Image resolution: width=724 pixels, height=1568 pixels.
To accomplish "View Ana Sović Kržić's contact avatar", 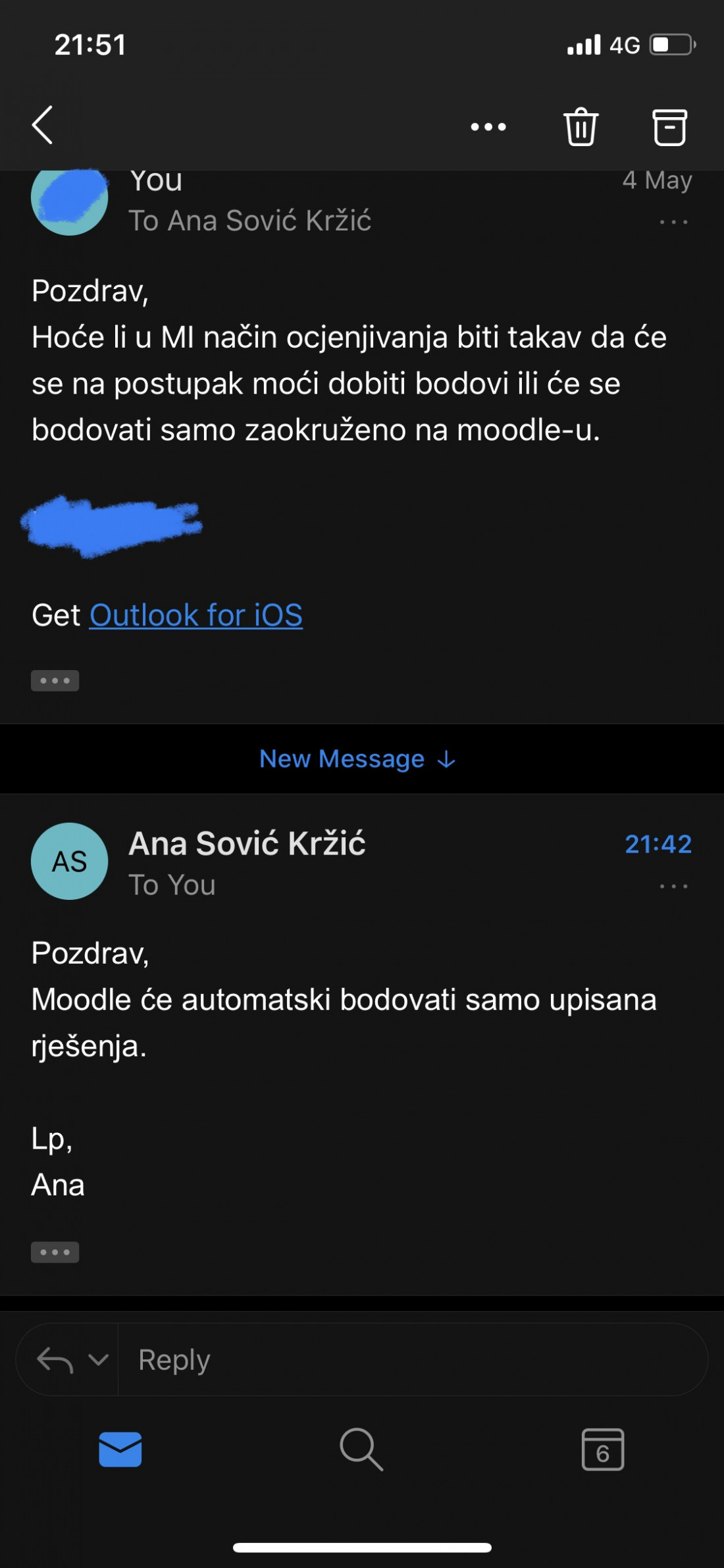I will click(x=70, y=861).
